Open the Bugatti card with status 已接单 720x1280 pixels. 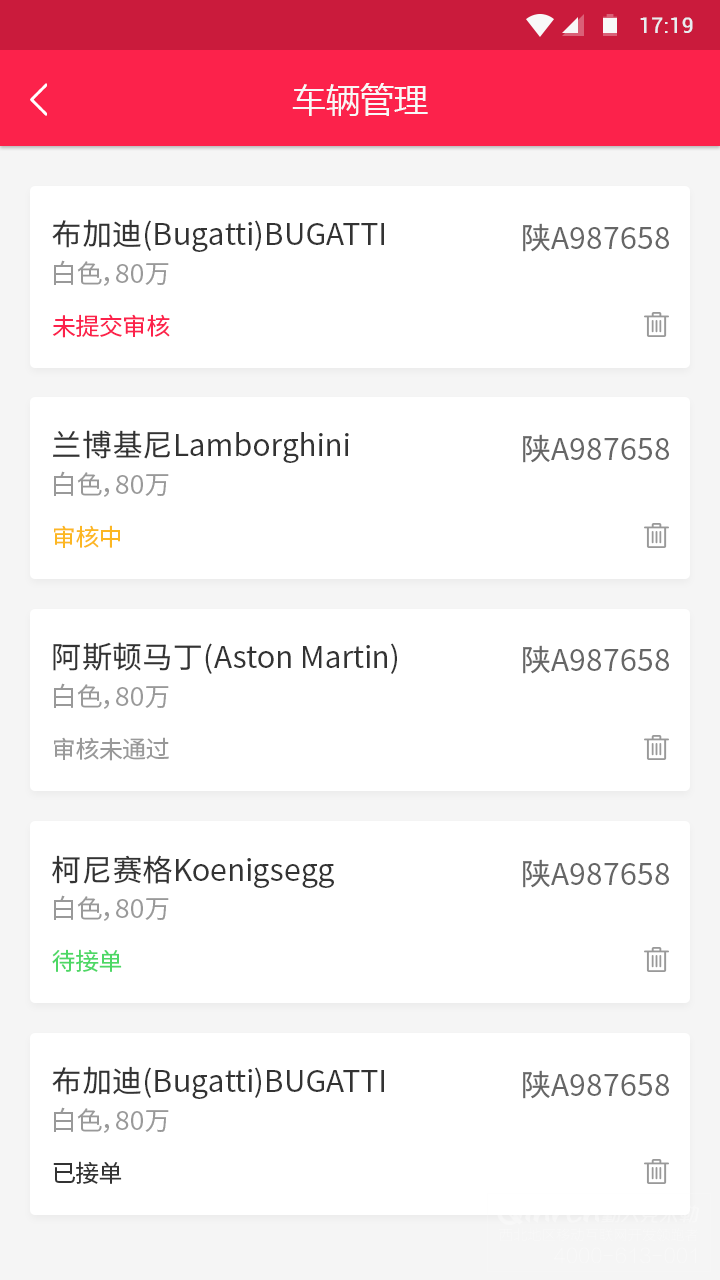click(360, 1124)
